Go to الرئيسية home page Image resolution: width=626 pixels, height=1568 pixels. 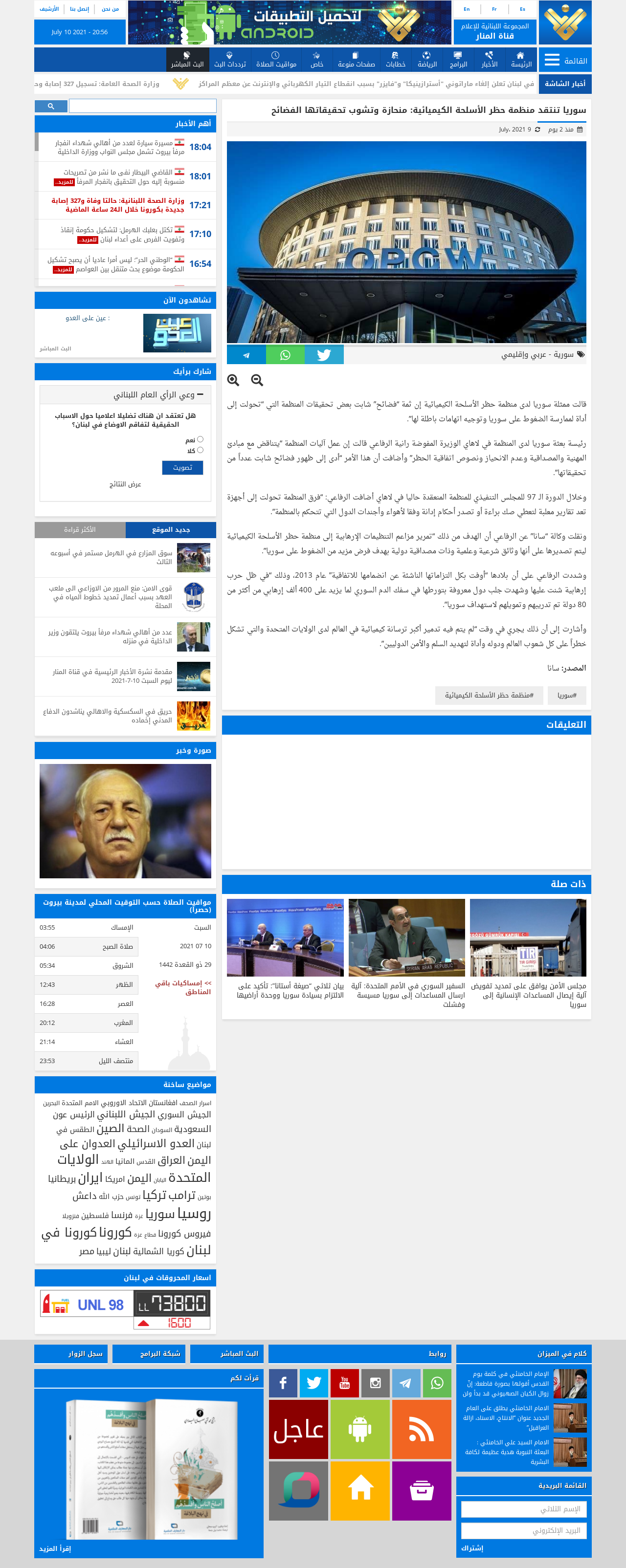click(x=521, y=60)
